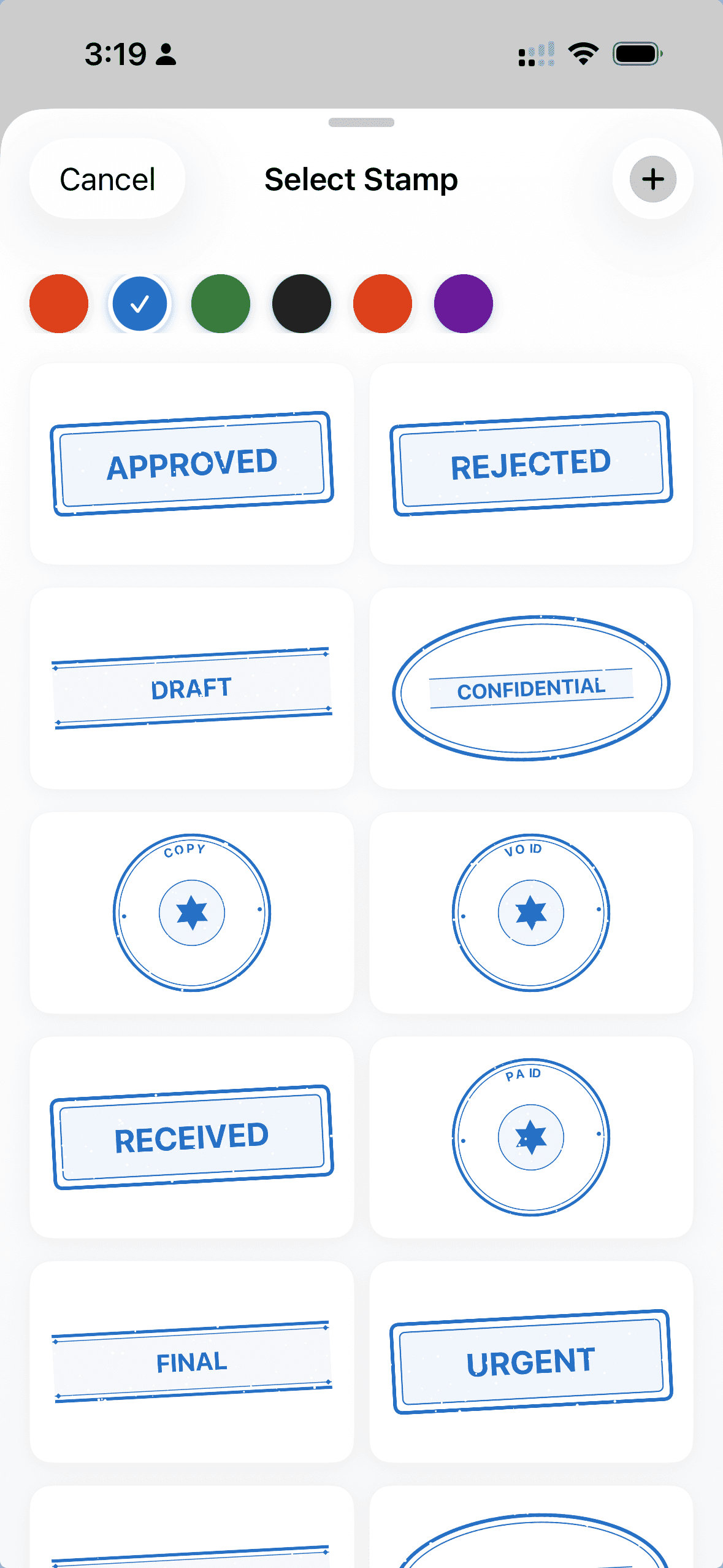Select the first red color swatch
The height and width of the screenshot is (1568, 723).
[58, 303]
